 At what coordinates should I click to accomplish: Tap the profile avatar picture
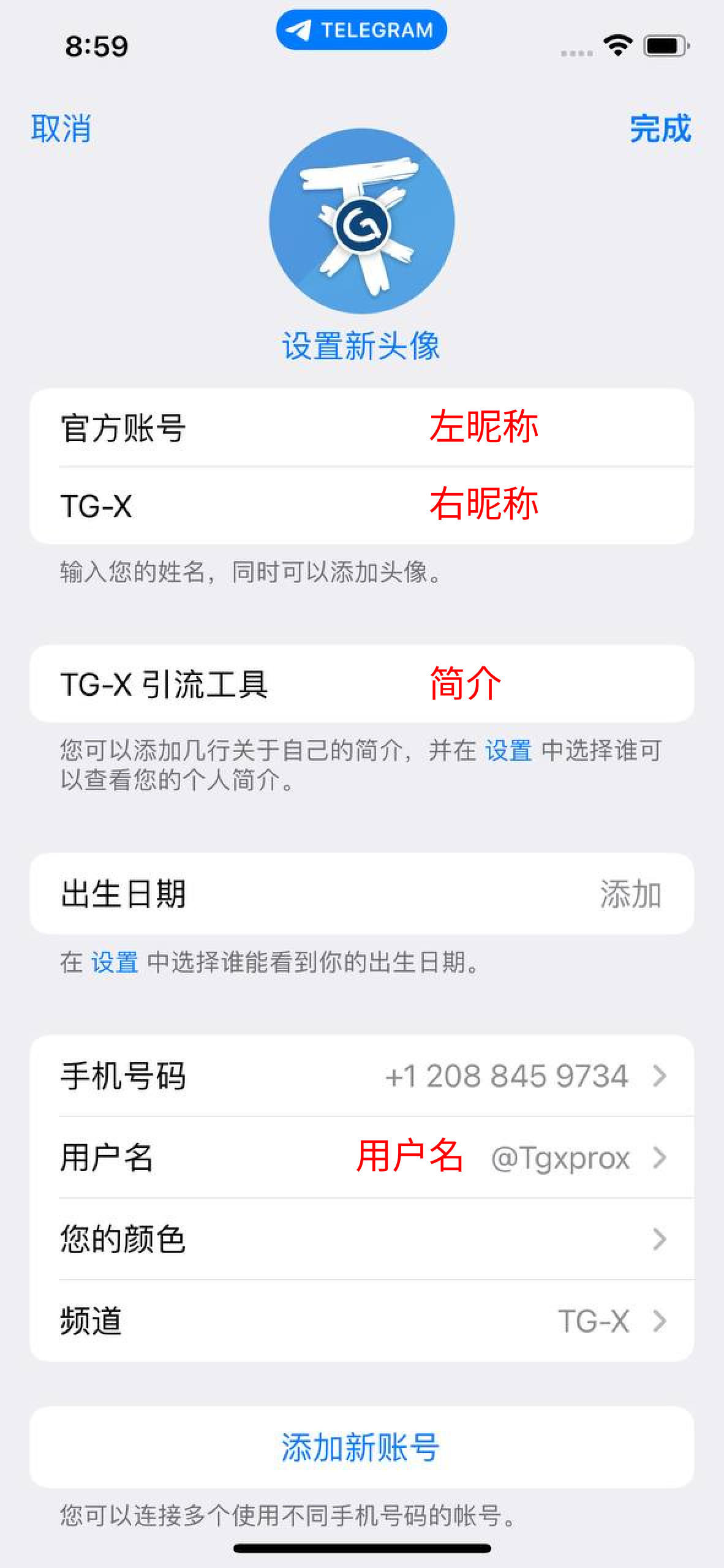pyautogui.click(x=362, y=221)
